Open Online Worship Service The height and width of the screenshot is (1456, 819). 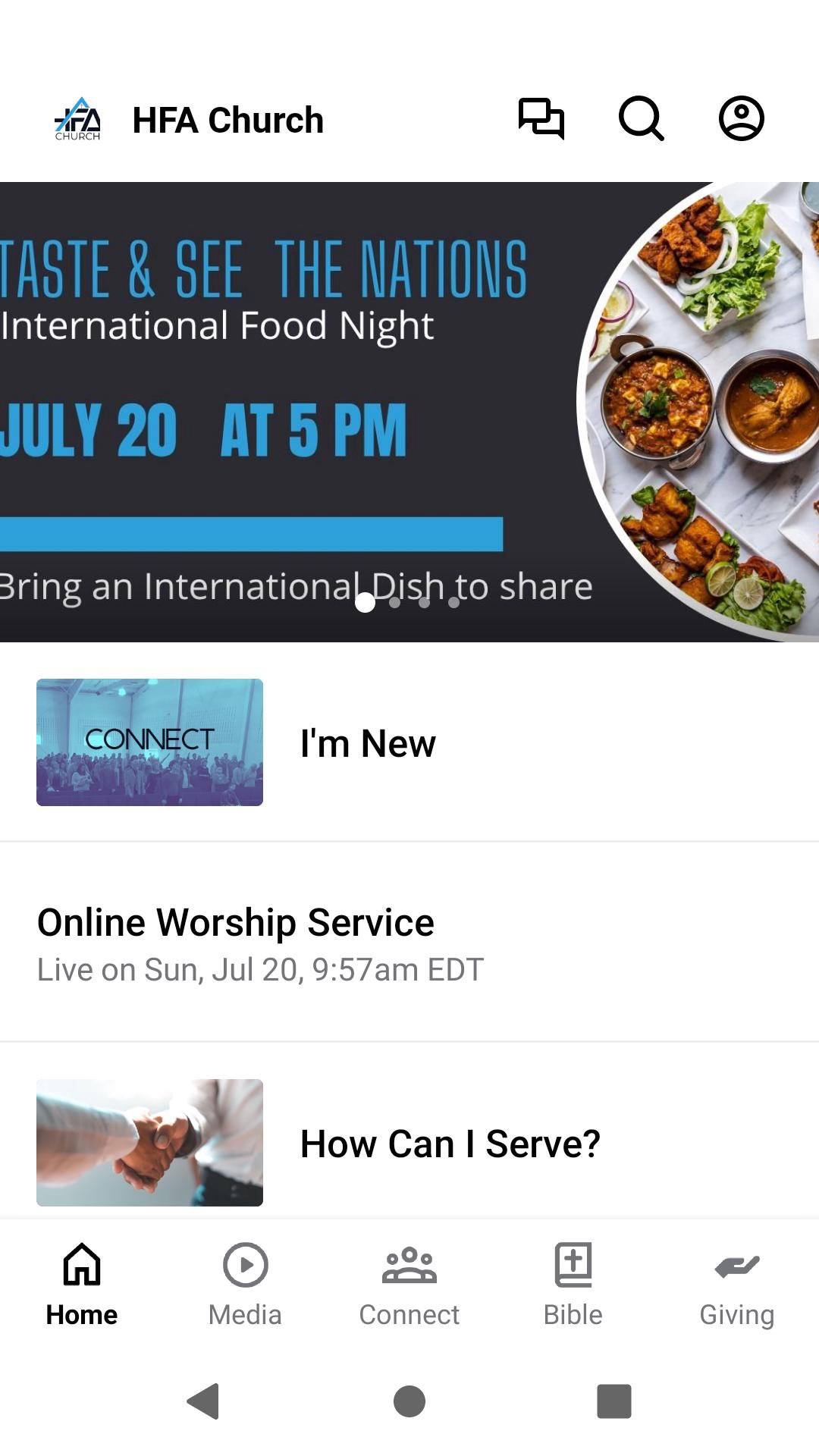pyautogui.click(x=409, y=943)
